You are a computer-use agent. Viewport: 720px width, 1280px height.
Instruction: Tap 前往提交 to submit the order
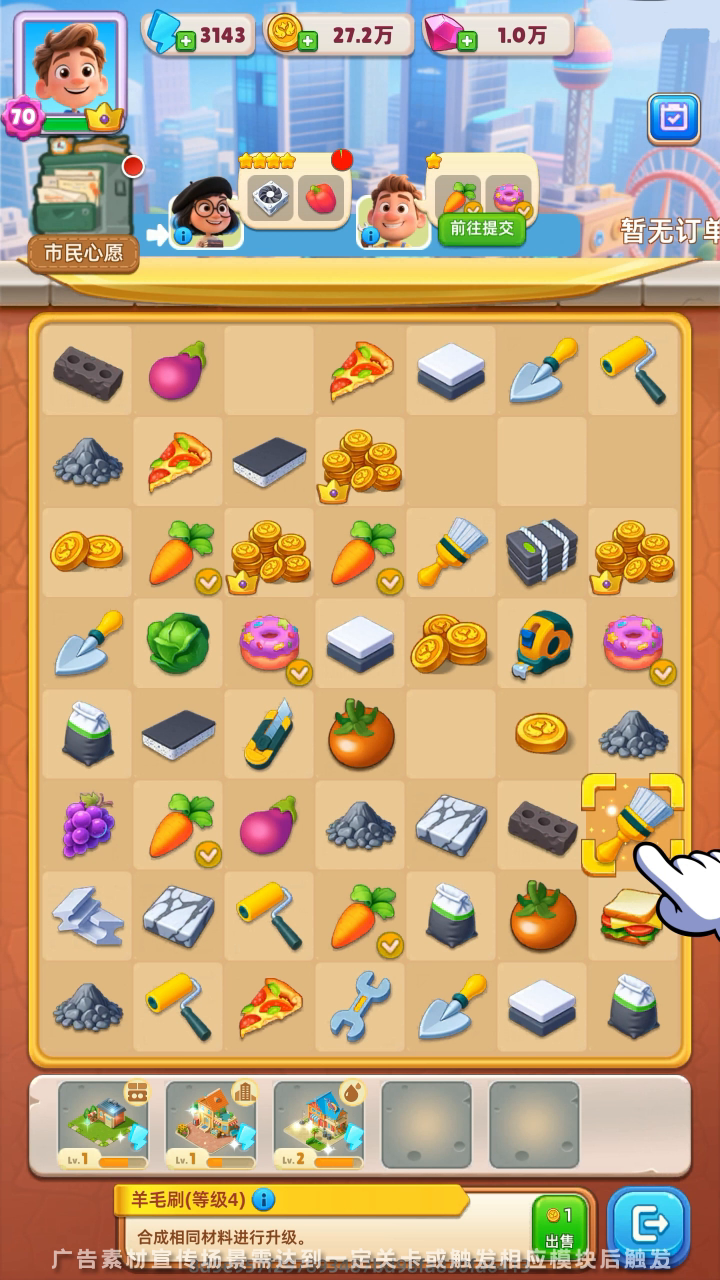481,228
